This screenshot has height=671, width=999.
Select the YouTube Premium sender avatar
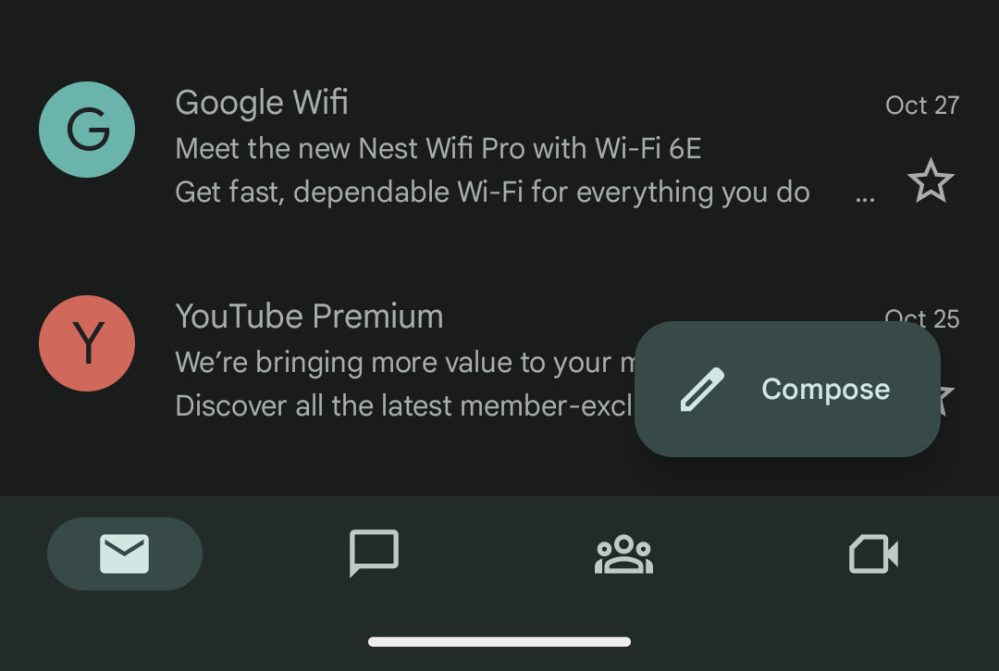(87, 343)
